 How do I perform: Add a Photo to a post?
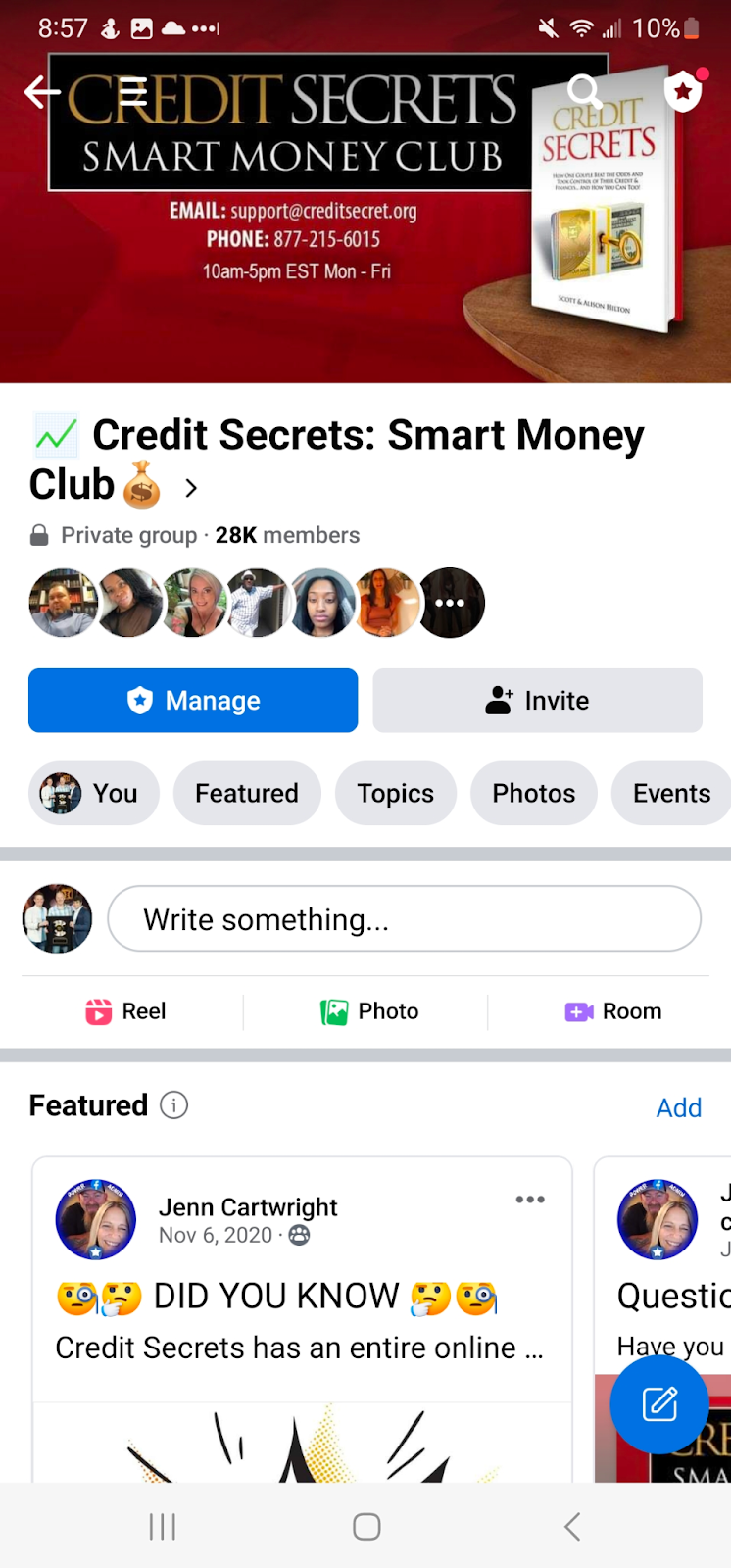(x=369, y=1011)
